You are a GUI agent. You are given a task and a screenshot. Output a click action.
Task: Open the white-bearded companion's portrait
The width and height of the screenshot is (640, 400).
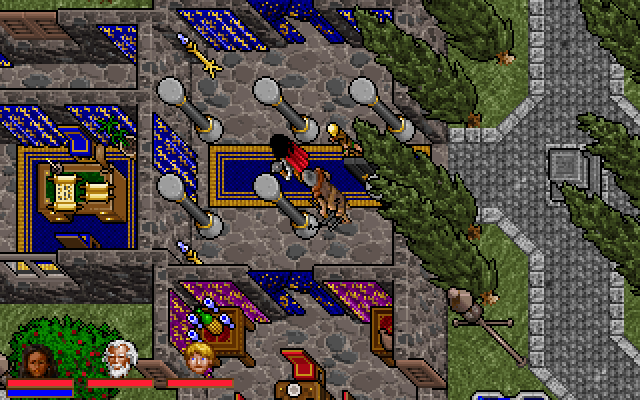point(119,360)
